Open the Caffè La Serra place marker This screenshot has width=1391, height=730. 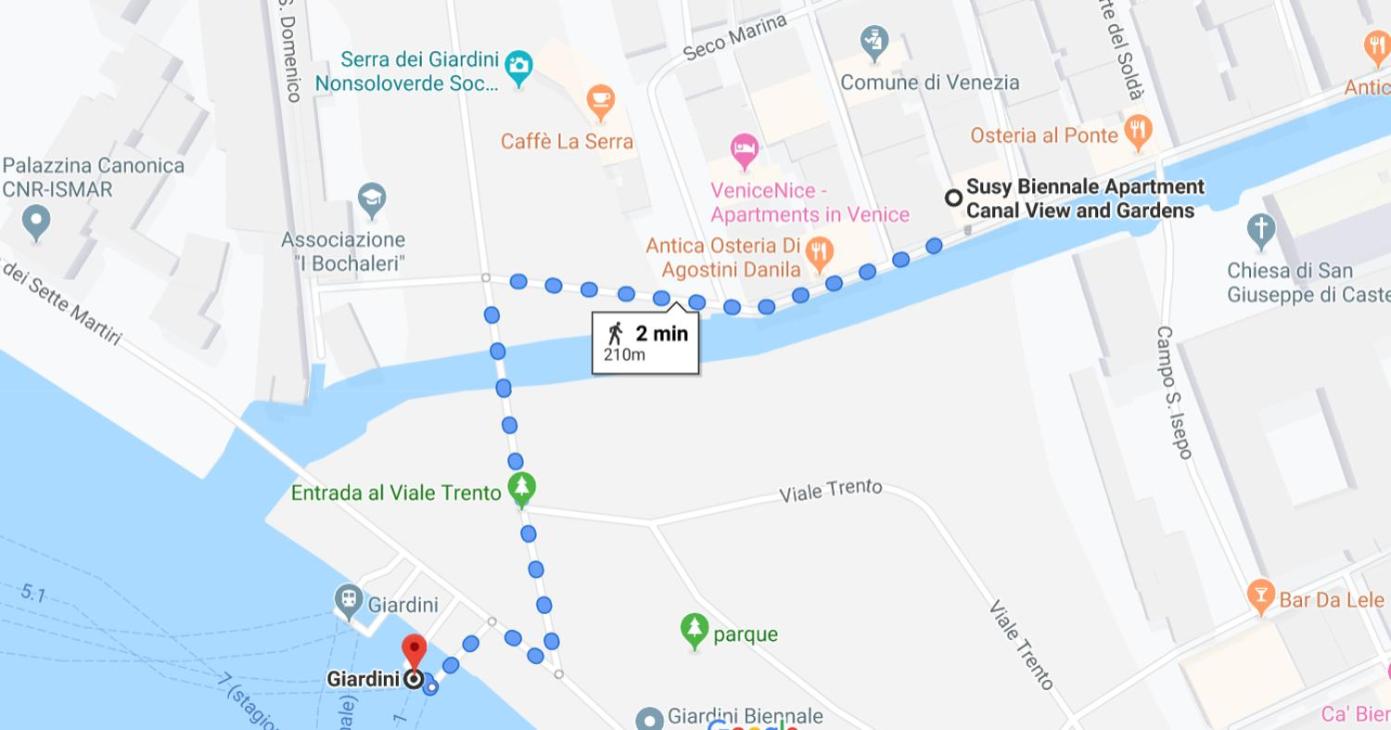(x=600, y=98)
